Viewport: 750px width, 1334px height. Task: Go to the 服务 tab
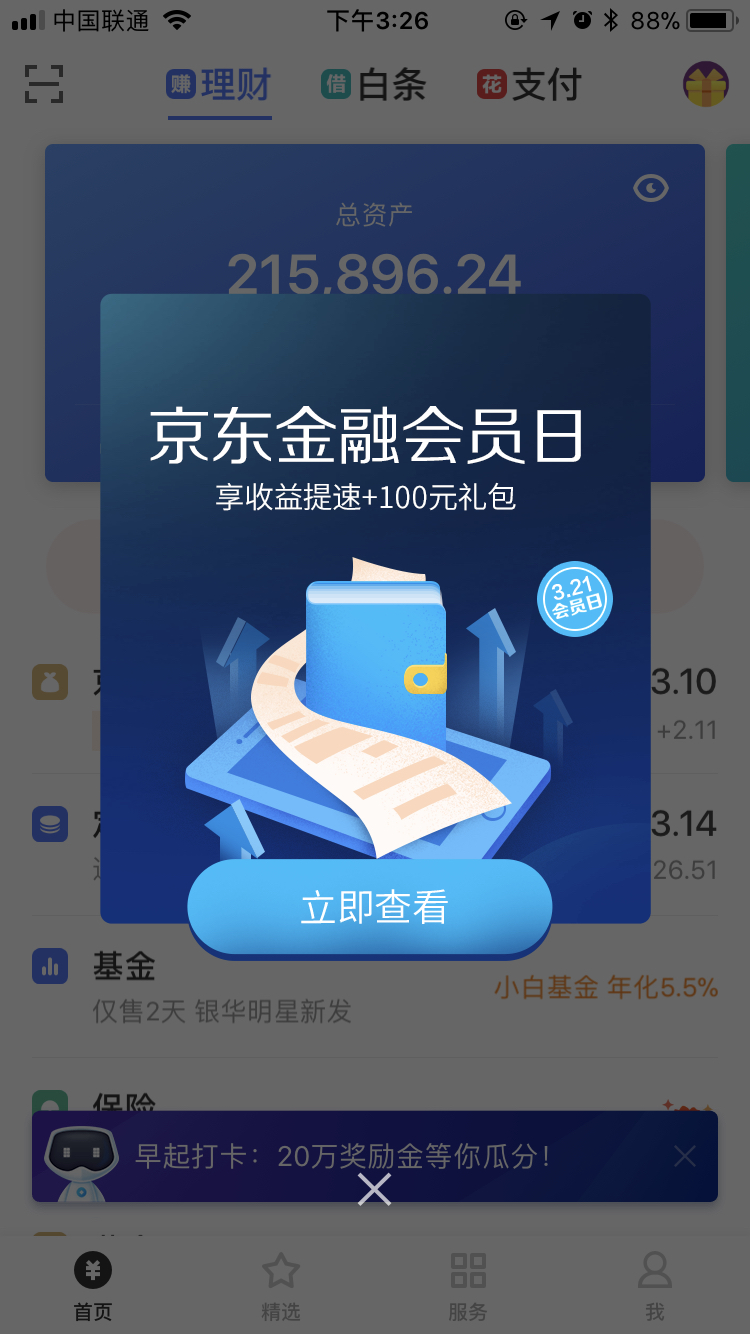[468, 1286]
